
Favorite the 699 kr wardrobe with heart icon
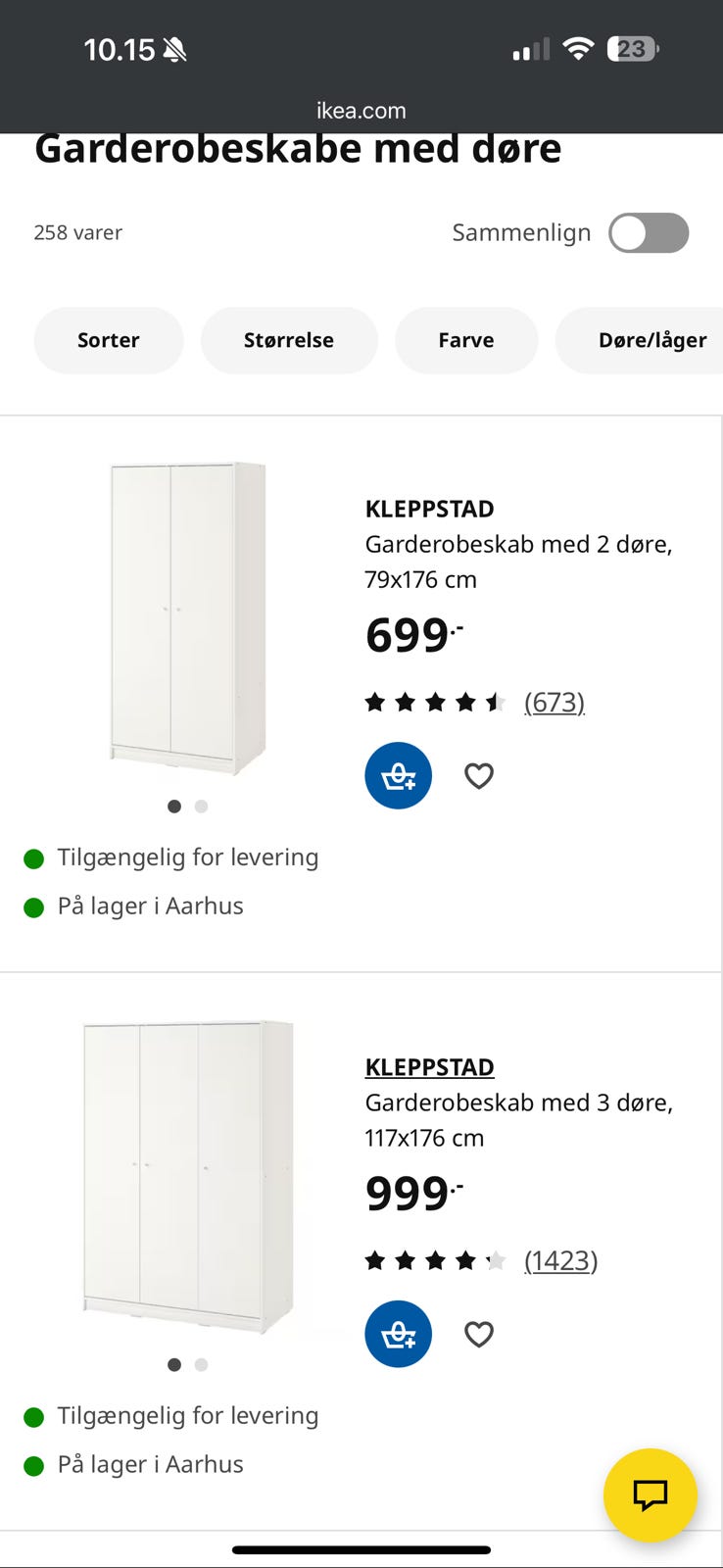point(479,775)
